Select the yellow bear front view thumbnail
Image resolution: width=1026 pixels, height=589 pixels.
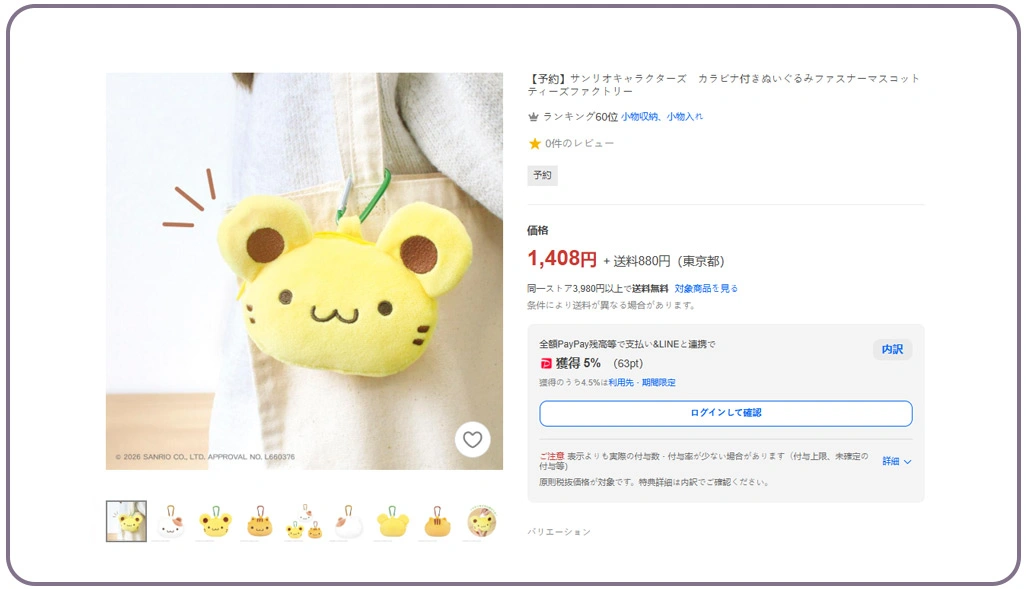(215, 522)
